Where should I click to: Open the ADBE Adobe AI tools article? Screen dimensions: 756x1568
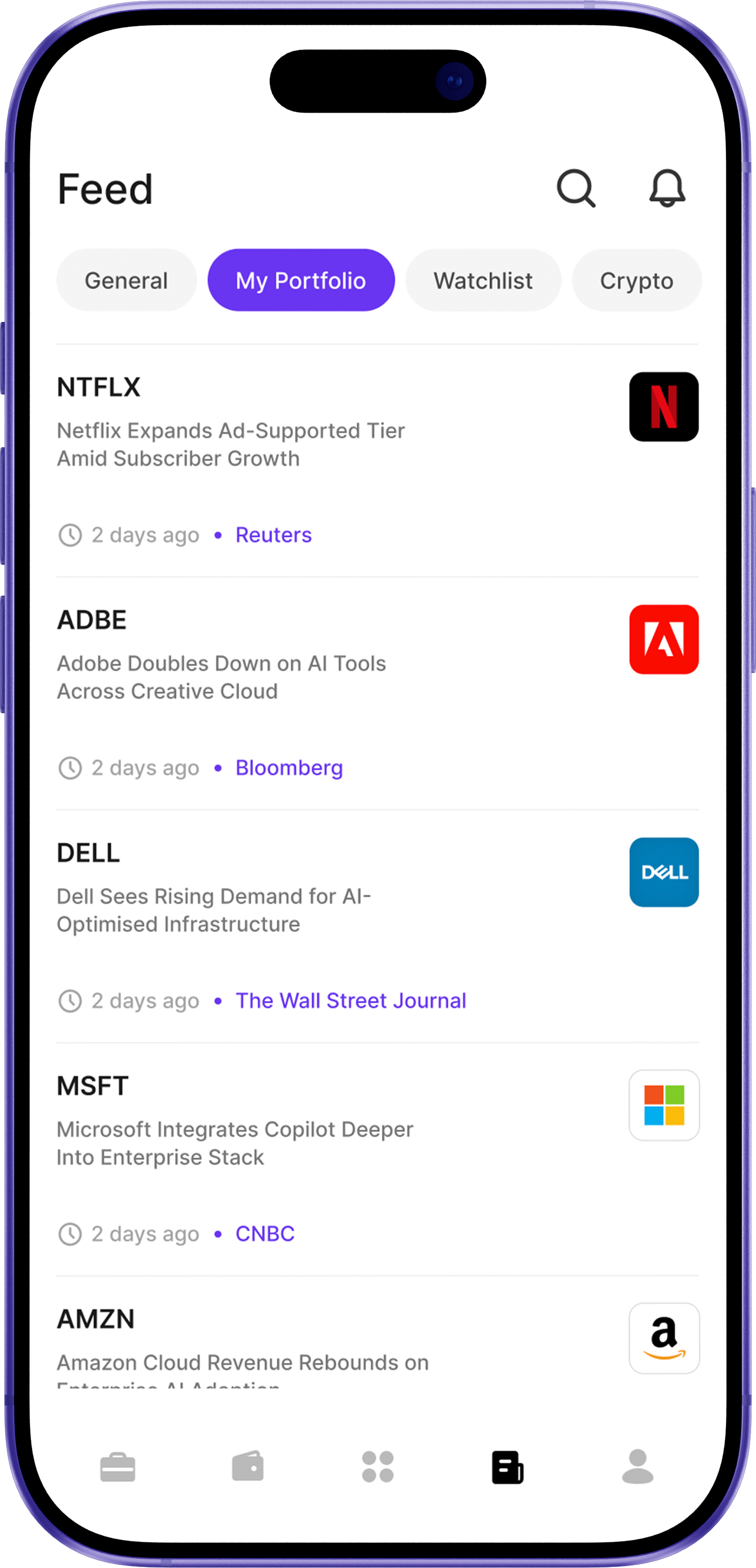(x=222, y=677)
